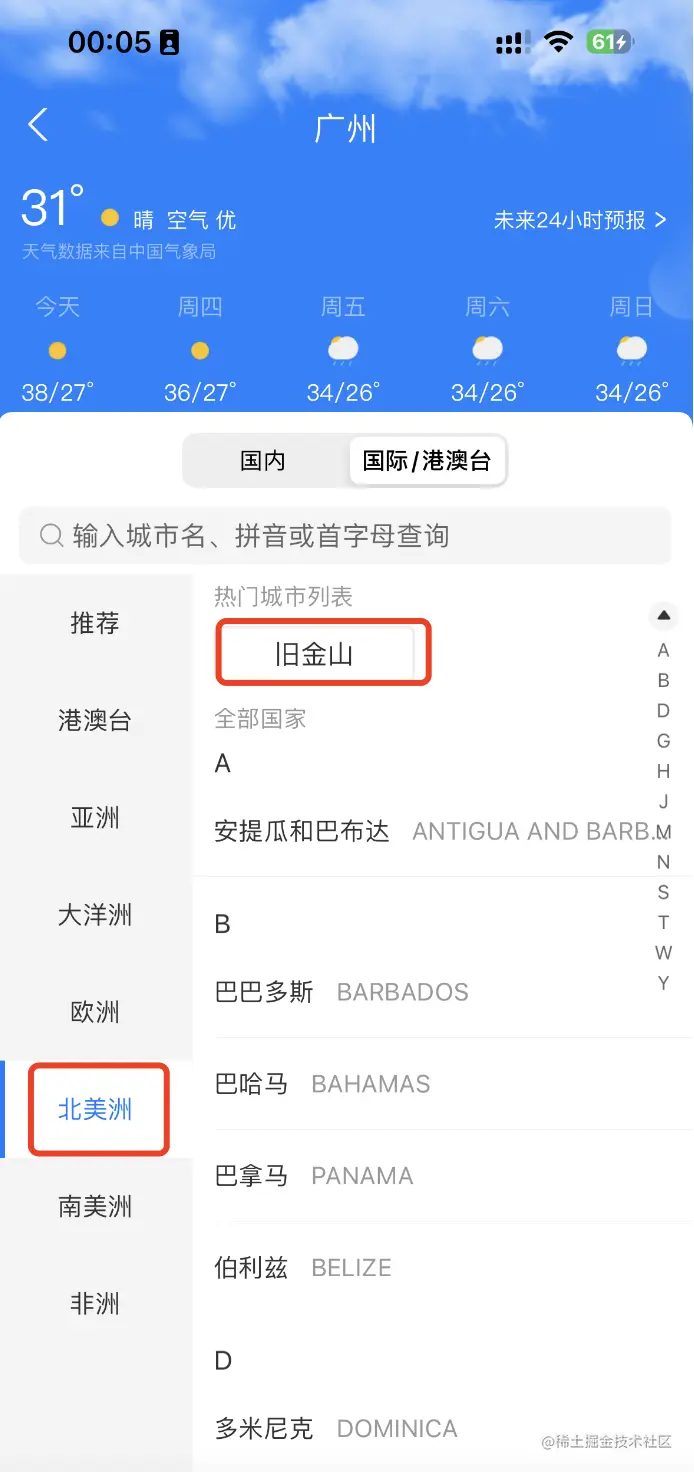Select 推荐 in the region sidebar
The width and height of the screenshot is (694, 1472).
95,623
